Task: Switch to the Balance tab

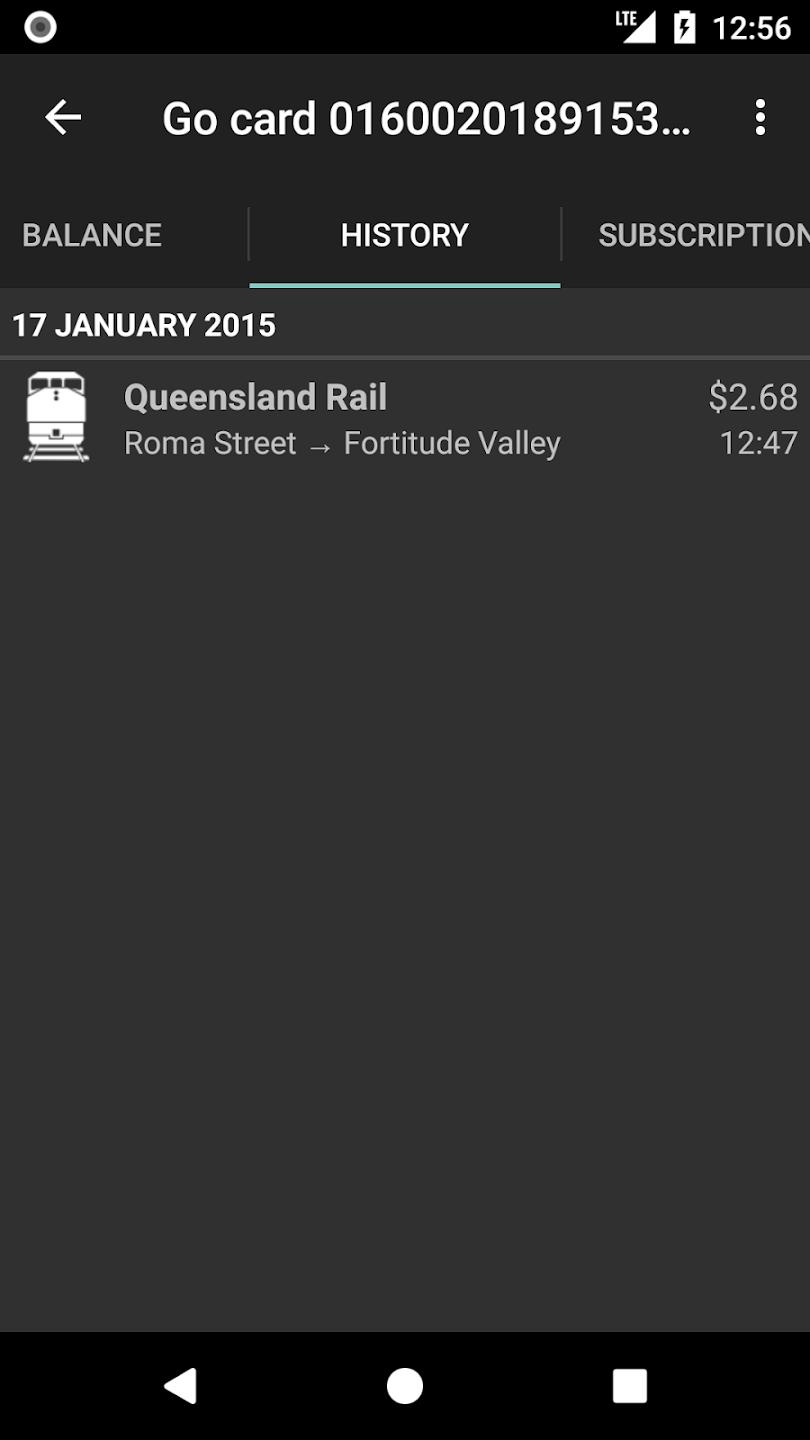Action: (x=92, y=235)
